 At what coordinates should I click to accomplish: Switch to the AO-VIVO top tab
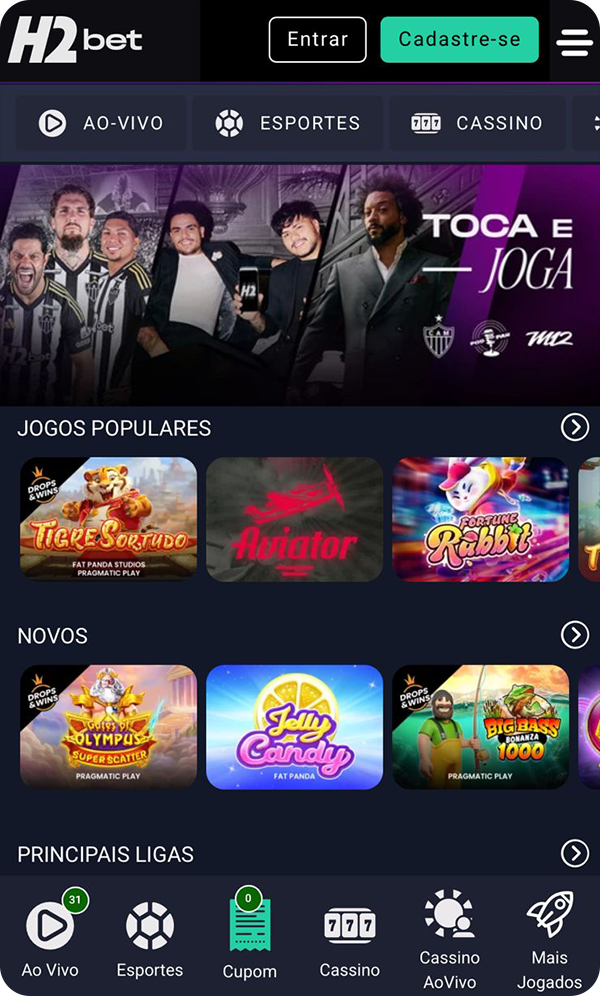tap(101, 123)
